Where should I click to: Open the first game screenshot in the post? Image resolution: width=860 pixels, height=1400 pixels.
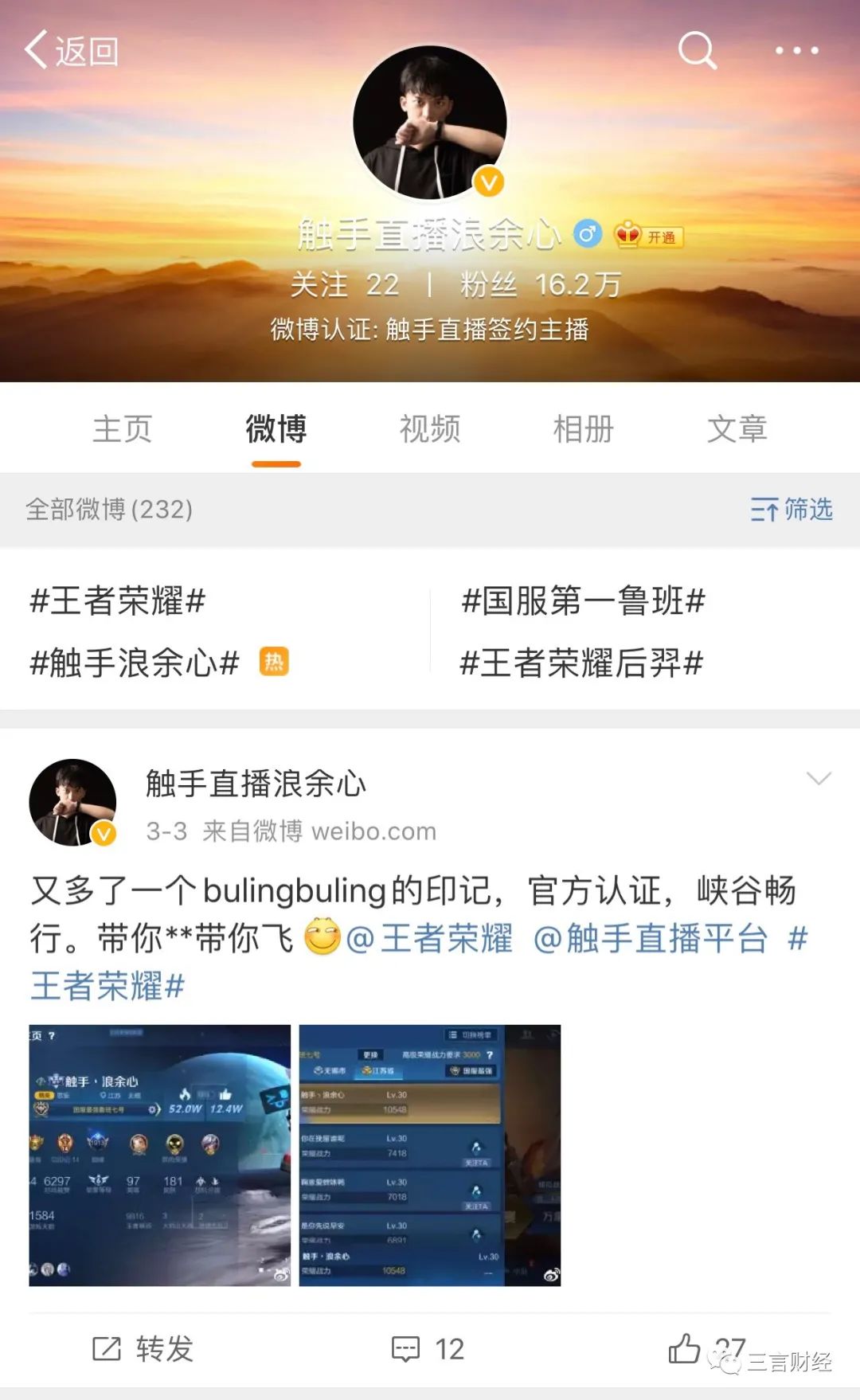pos(160,1155)
